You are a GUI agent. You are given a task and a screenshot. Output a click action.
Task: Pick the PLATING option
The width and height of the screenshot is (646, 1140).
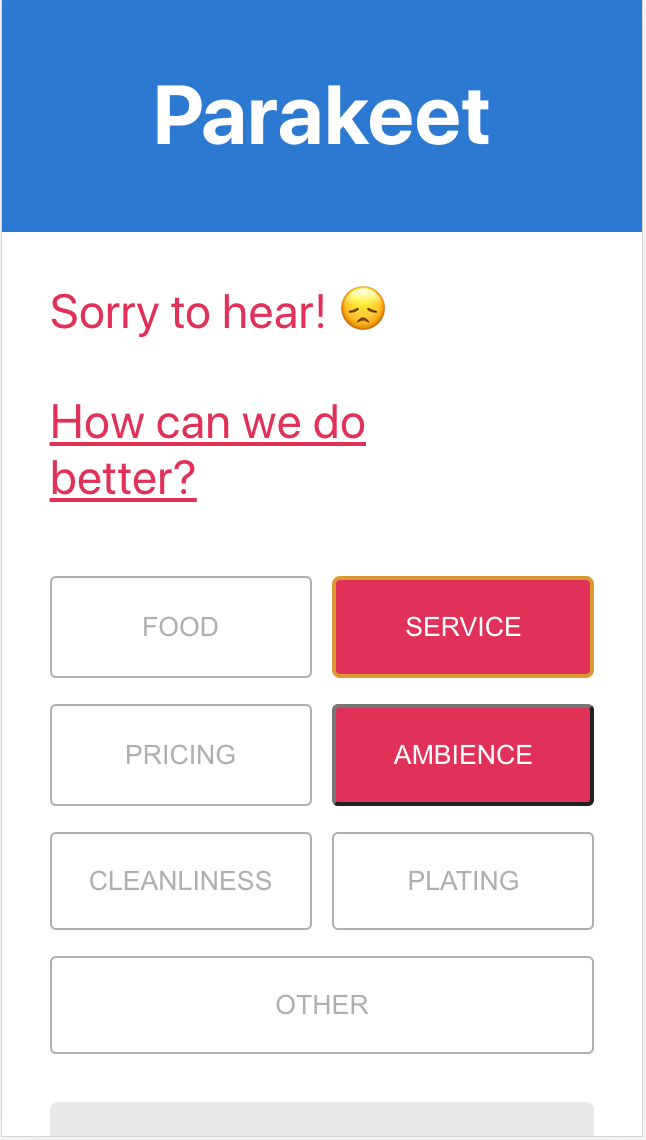tap(463, 881)
